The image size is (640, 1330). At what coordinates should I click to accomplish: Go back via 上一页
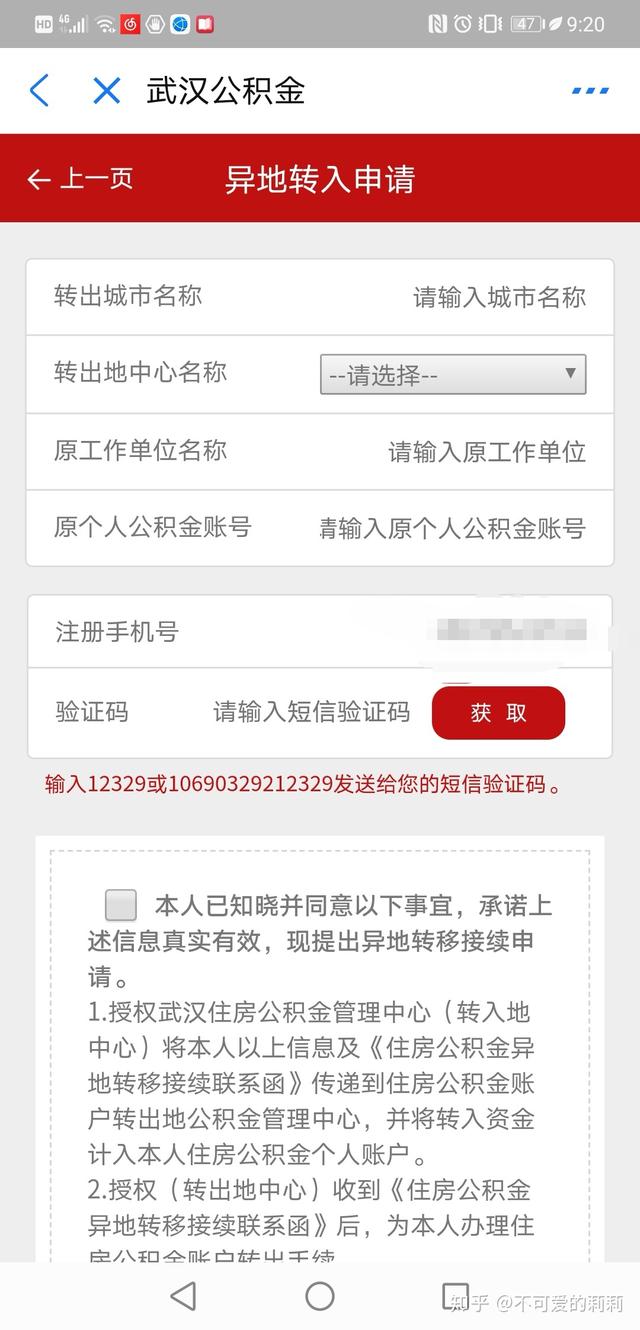[80, 179]
